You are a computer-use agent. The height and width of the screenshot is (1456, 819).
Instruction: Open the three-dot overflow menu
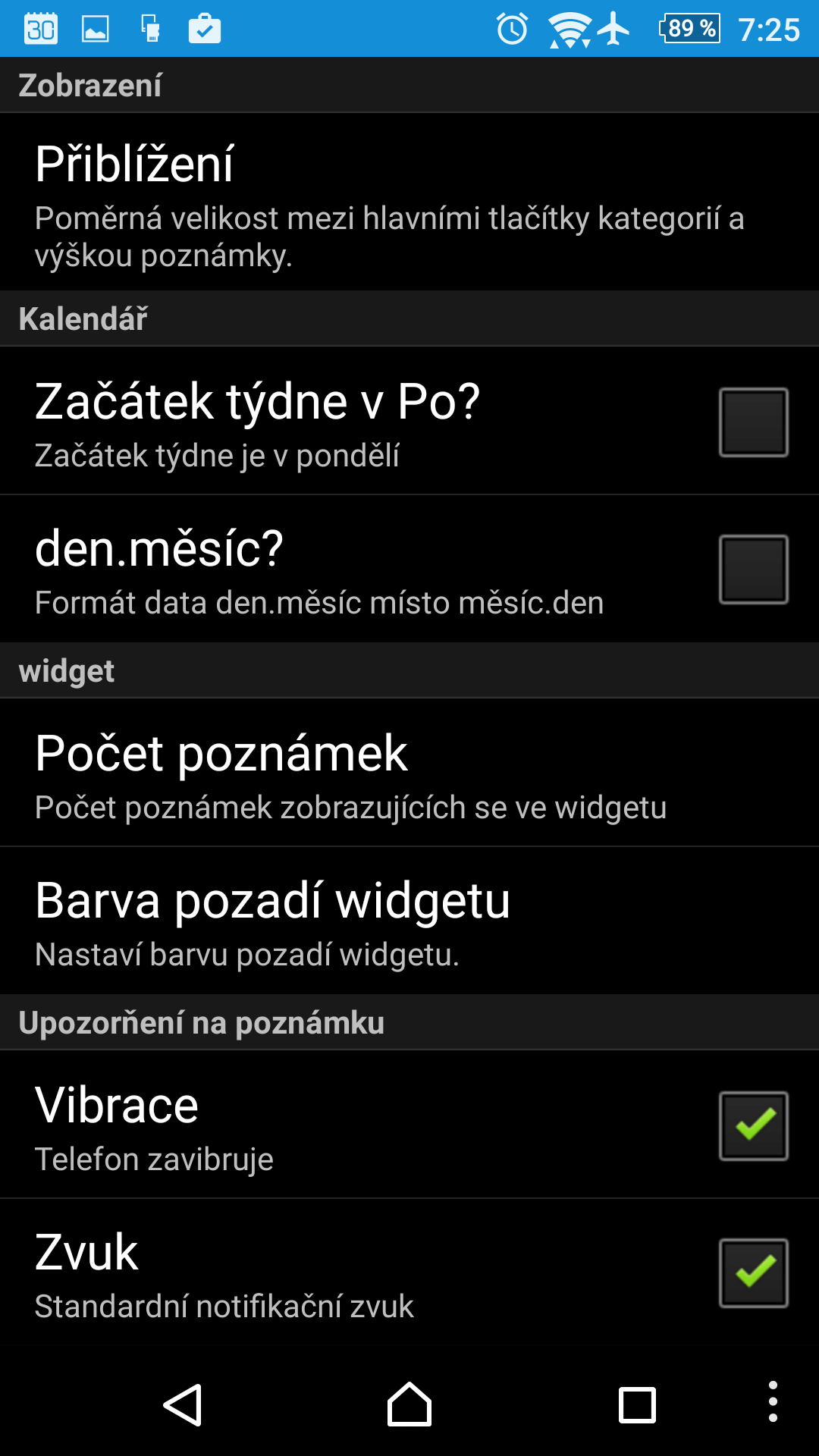(772, 1401)
